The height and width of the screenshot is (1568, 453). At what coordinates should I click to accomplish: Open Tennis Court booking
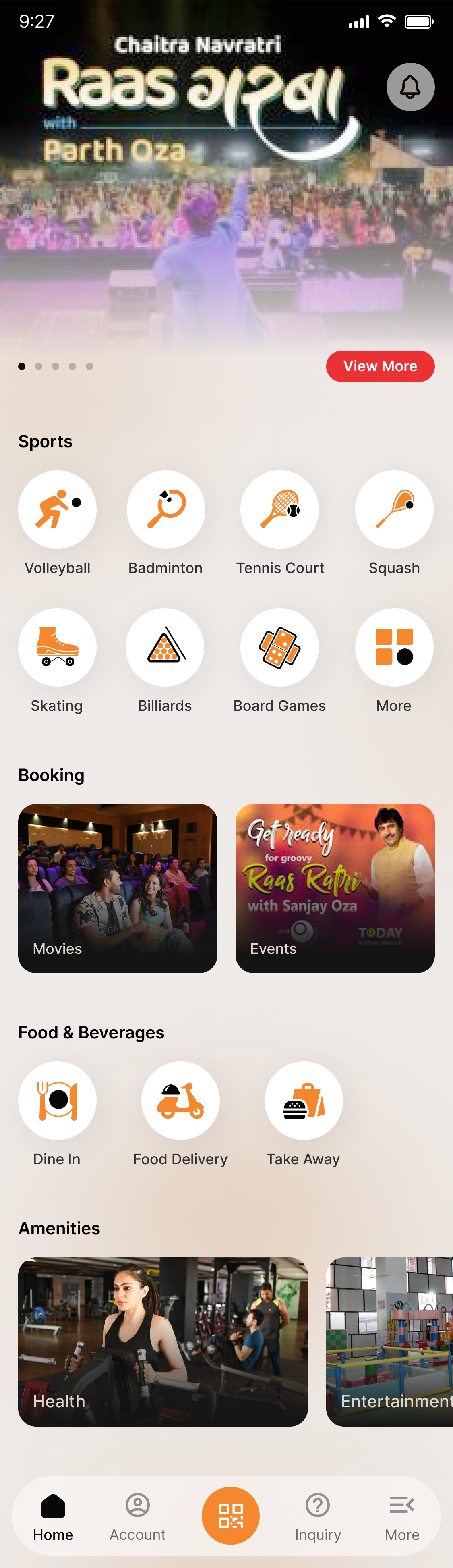[280, 509]
